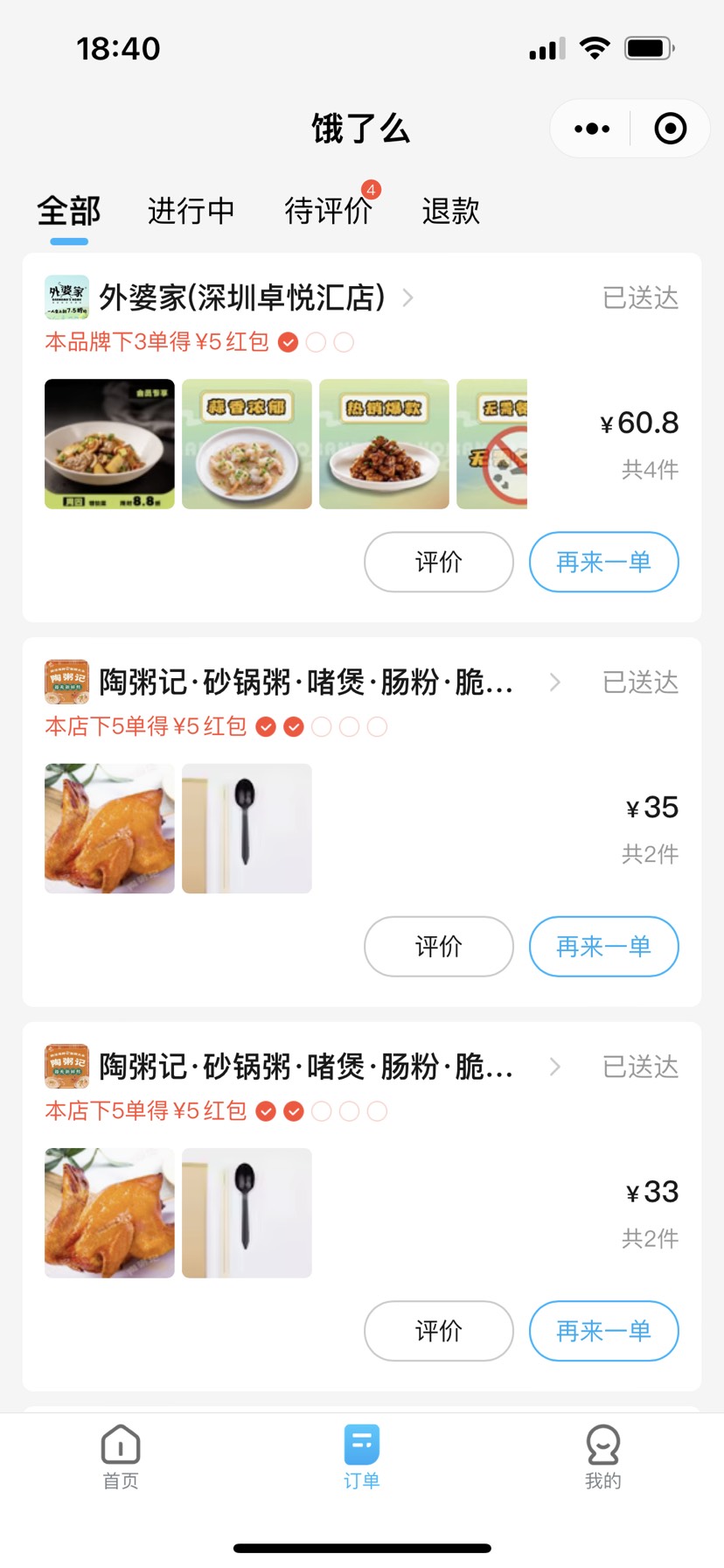Tap 评价 for the ¥35 陶粥记 order
Screen dimensions: 724x1568
[x=438, y=946]
